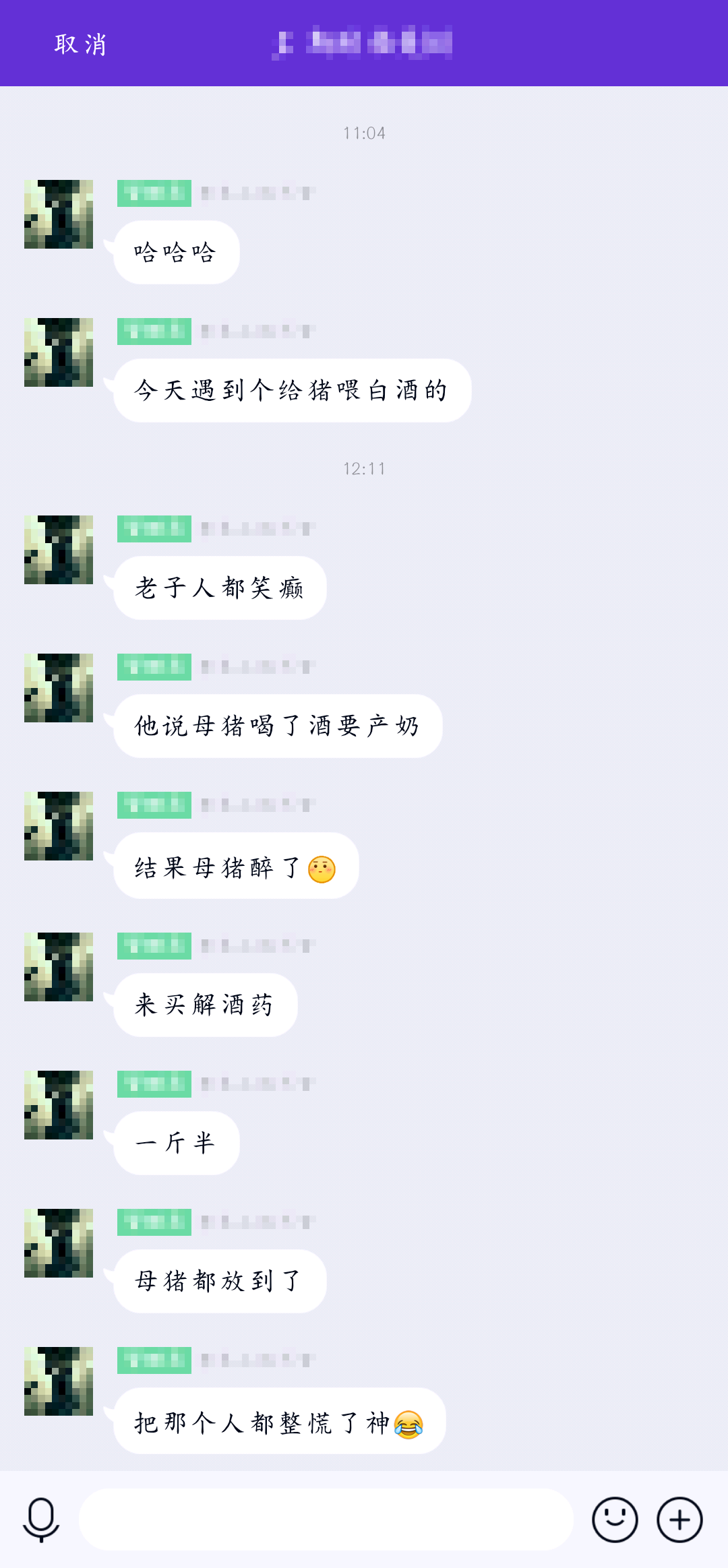
Task: Tap sender avatar beside 哈哈哈 message
Action: tap(59, 214)
